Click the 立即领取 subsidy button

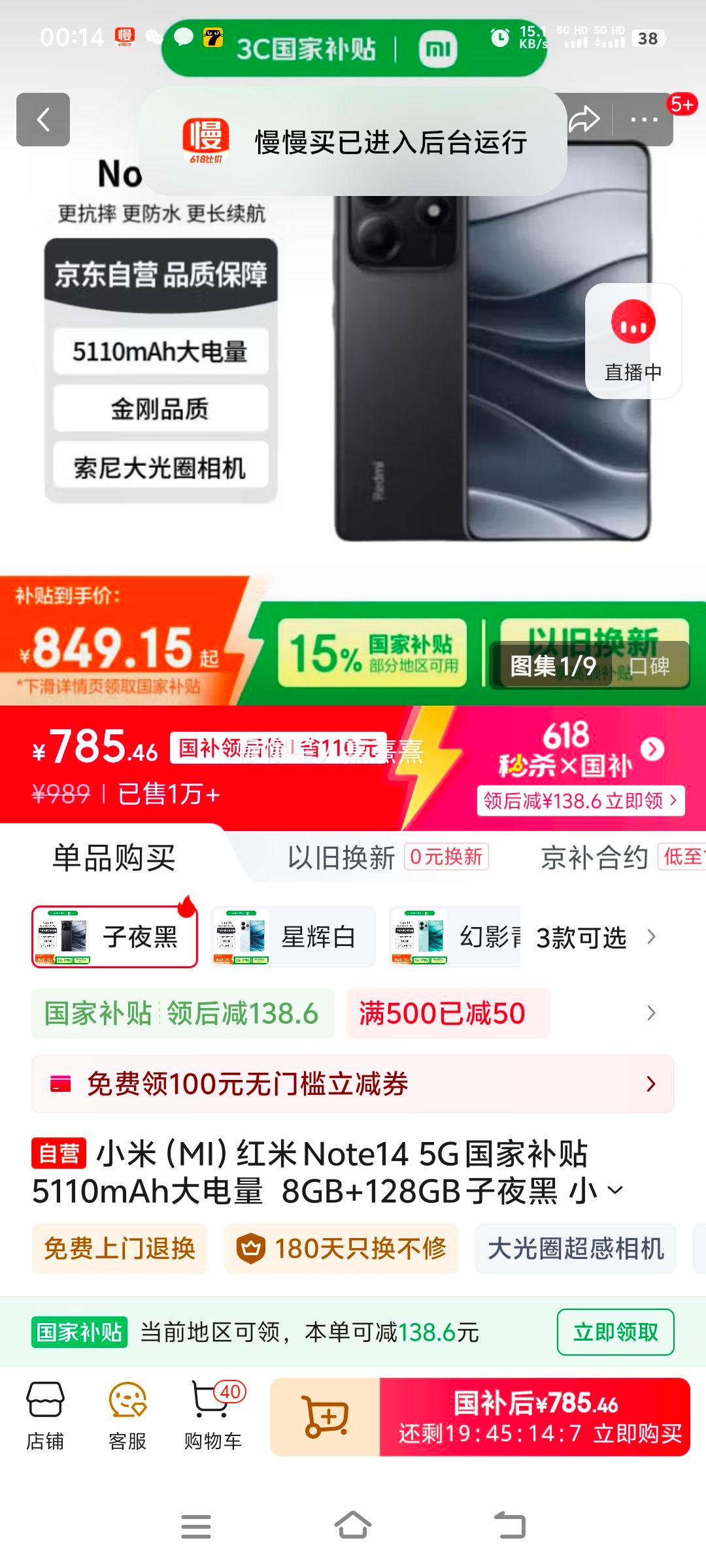tap(615, 1331)
